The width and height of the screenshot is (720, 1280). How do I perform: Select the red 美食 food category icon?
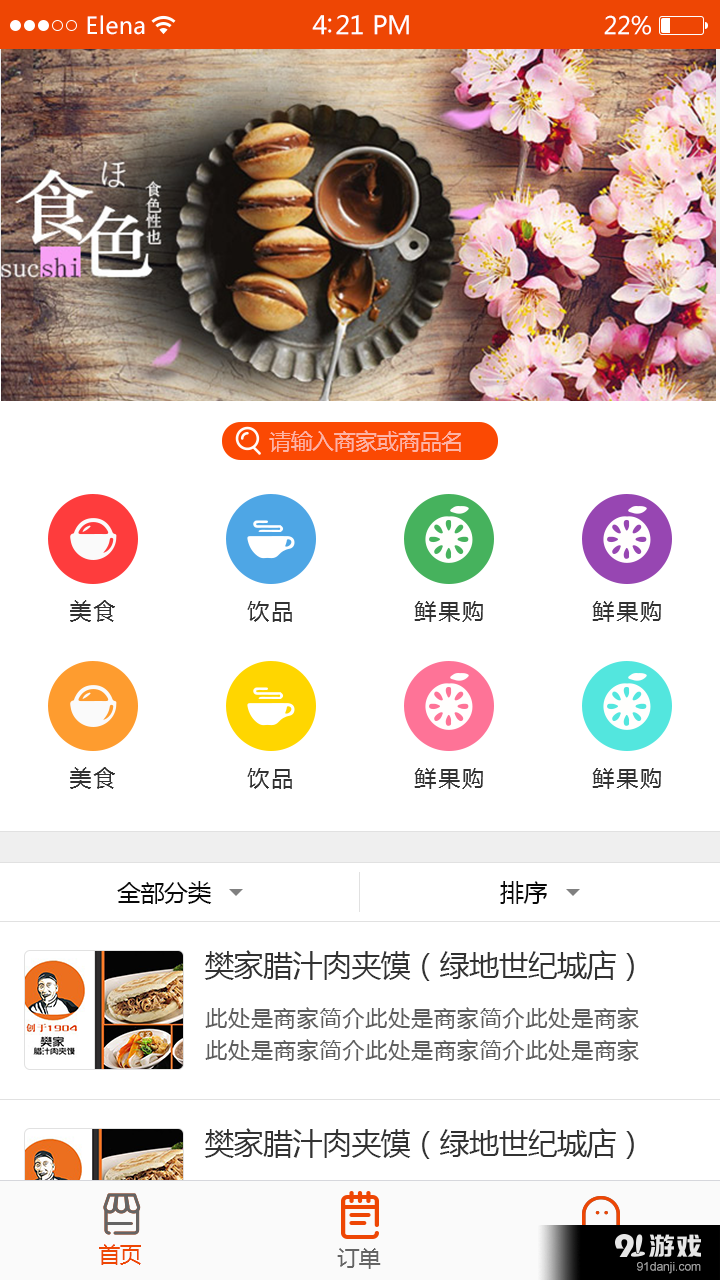[x=93, y=538]
